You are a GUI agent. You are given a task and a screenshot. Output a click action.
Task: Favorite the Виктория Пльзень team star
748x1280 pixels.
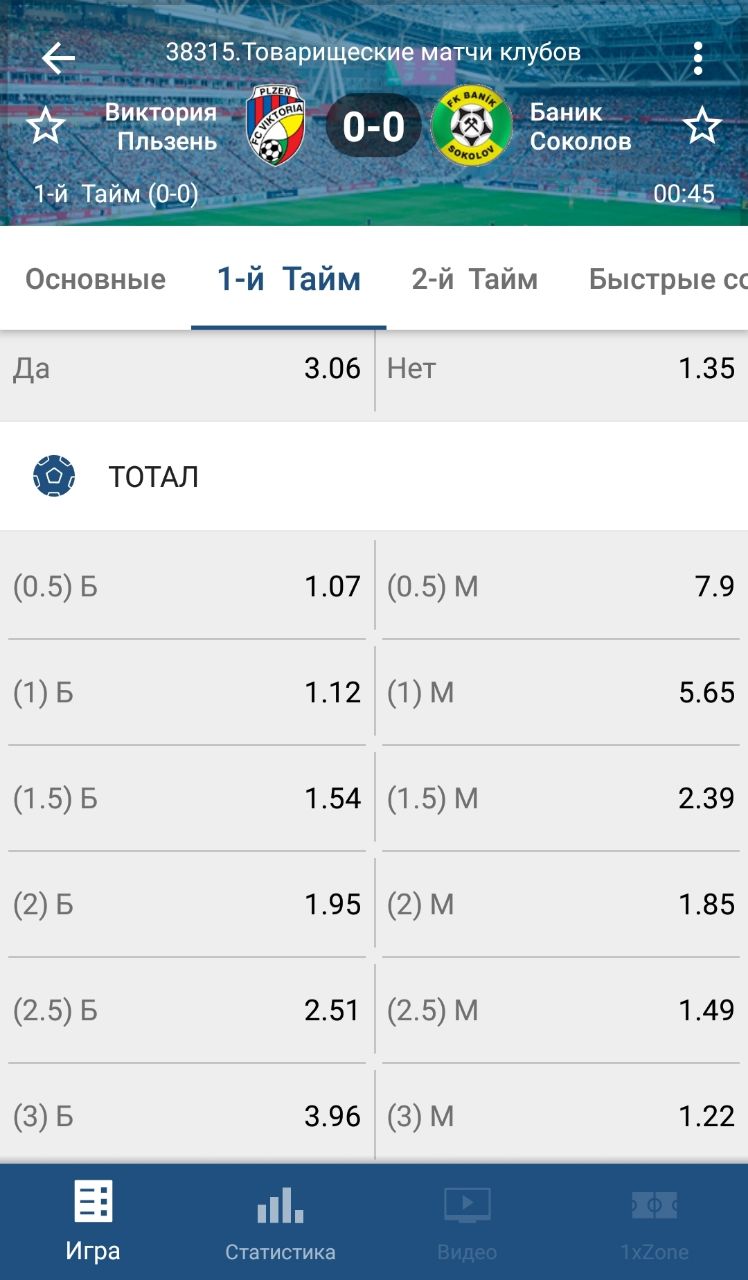pyautogui.click(x=45, y=127)
